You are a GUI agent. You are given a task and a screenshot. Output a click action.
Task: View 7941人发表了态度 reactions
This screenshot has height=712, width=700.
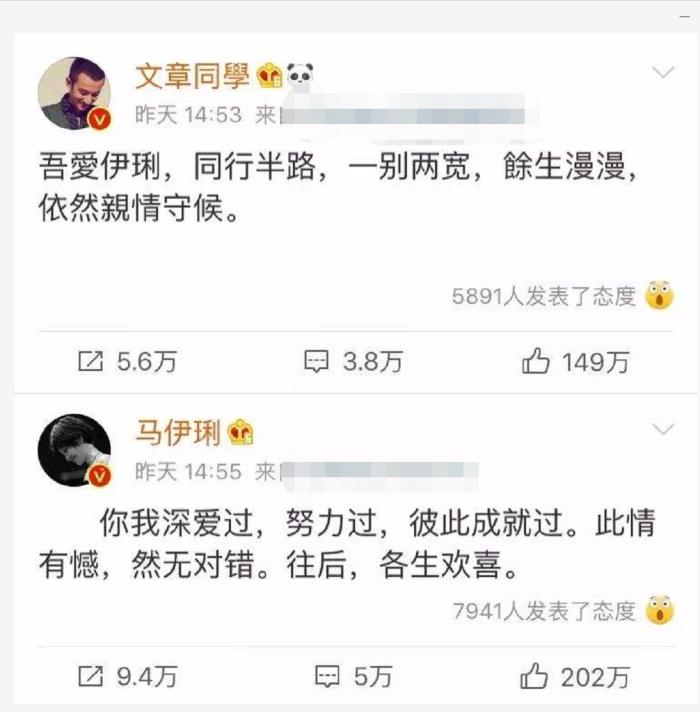tap(544, 610)
